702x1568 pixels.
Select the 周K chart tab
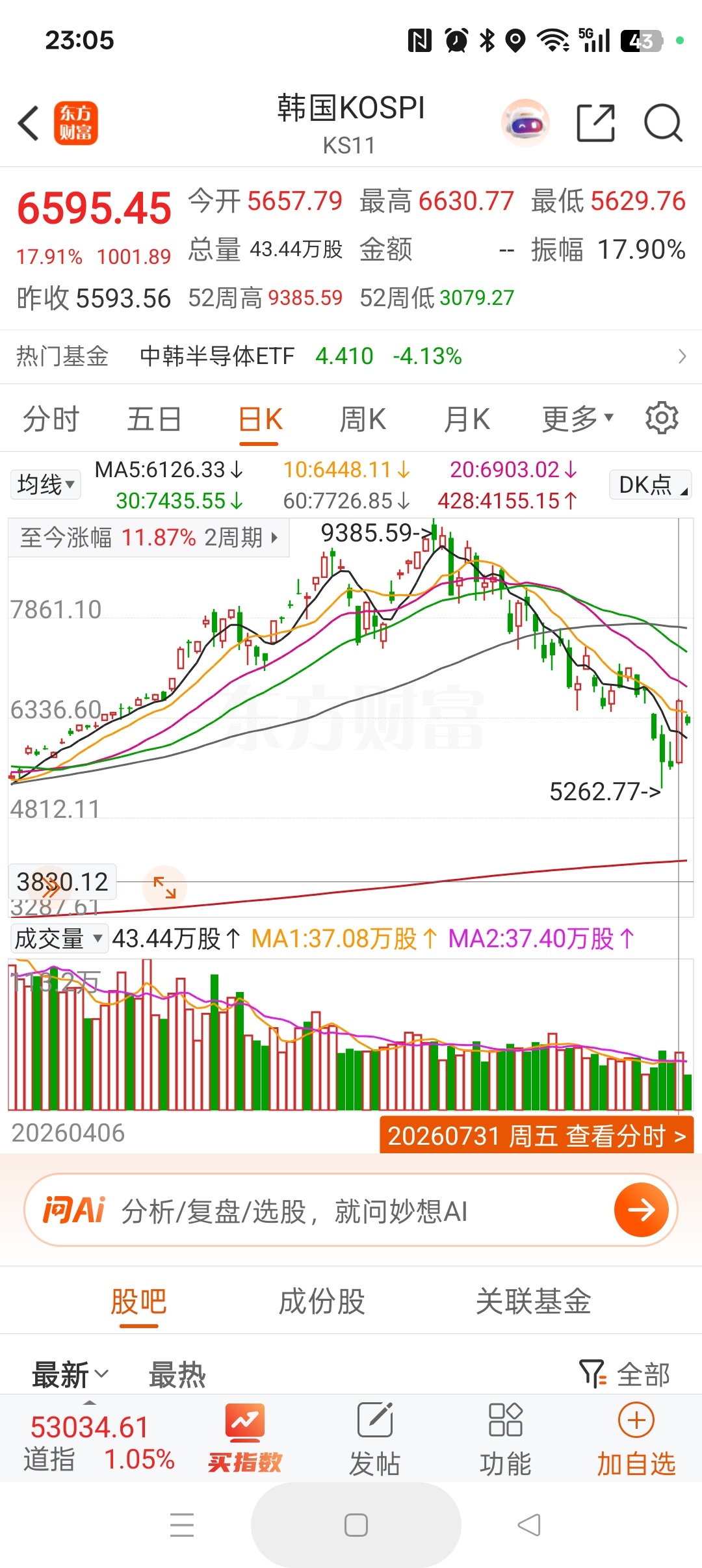click(x=363, y=419)
